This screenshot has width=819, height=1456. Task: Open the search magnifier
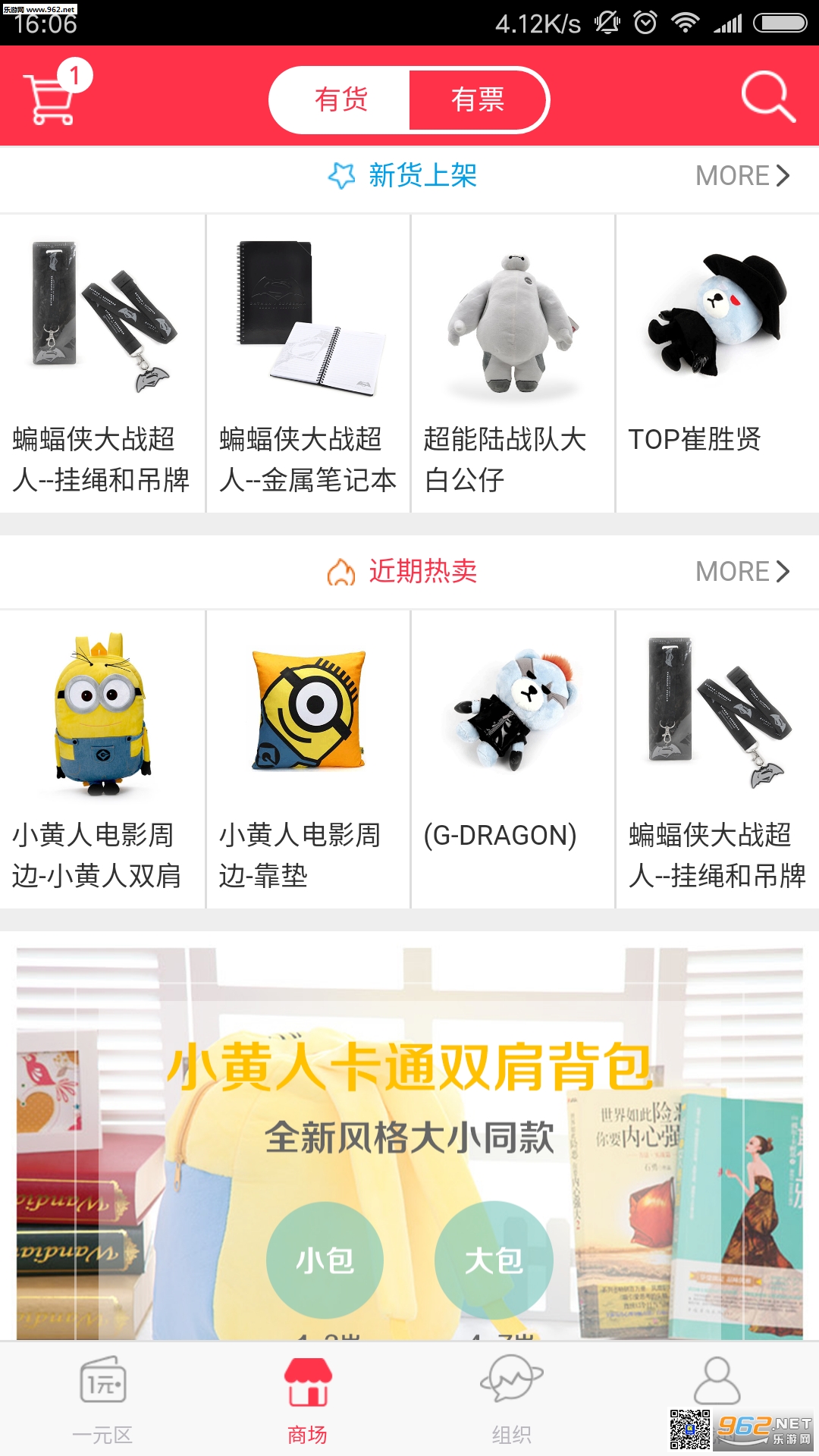click(767, 97)
